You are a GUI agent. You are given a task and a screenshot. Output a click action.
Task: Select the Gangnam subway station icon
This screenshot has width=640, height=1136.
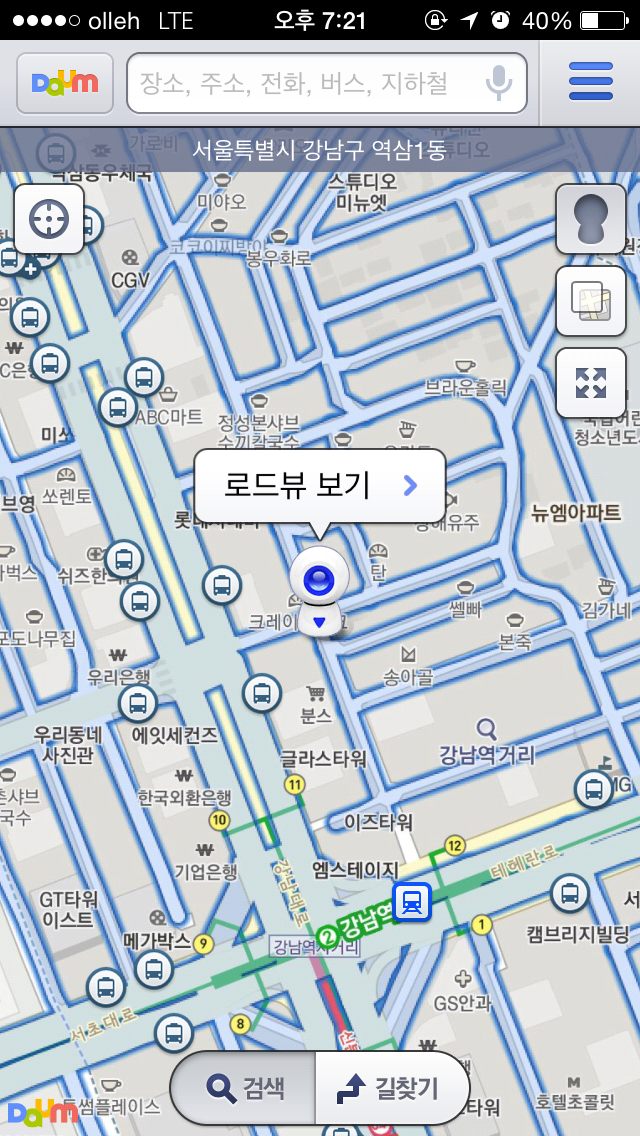click(411, 903)
